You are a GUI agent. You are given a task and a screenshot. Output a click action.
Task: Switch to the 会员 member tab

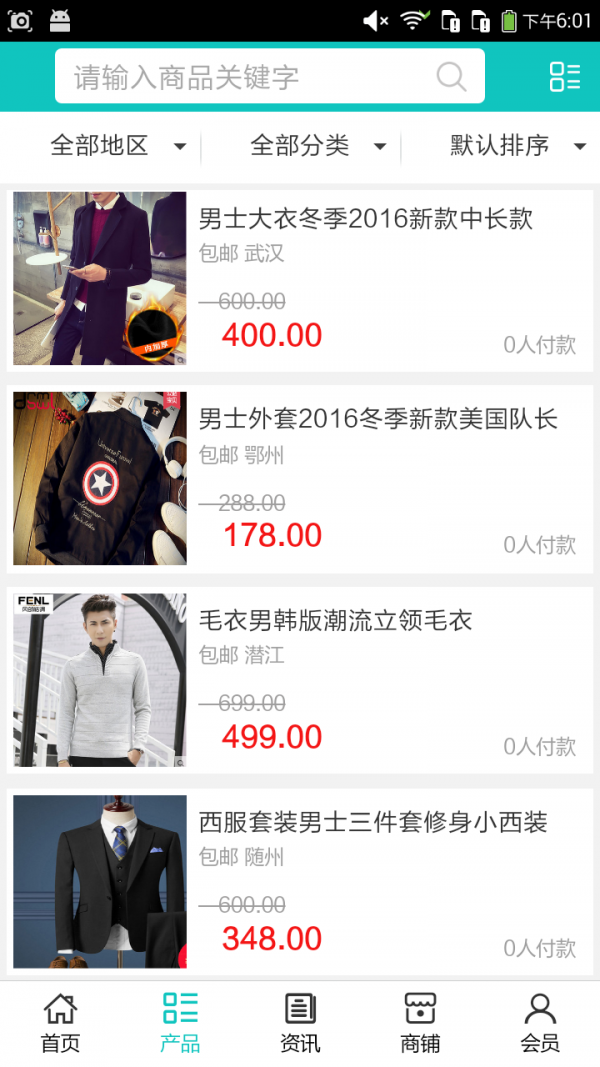(x=540, y=1022)
